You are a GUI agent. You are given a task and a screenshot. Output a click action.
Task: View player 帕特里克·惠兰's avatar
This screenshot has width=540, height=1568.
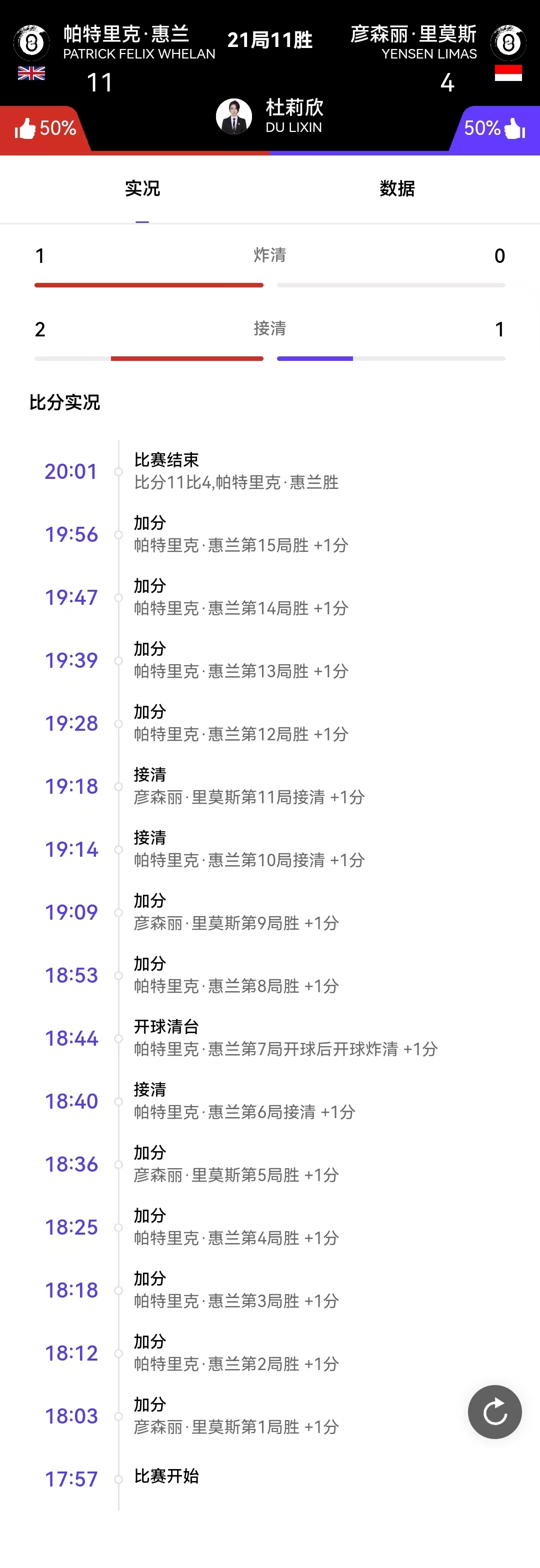click(31, 42)
